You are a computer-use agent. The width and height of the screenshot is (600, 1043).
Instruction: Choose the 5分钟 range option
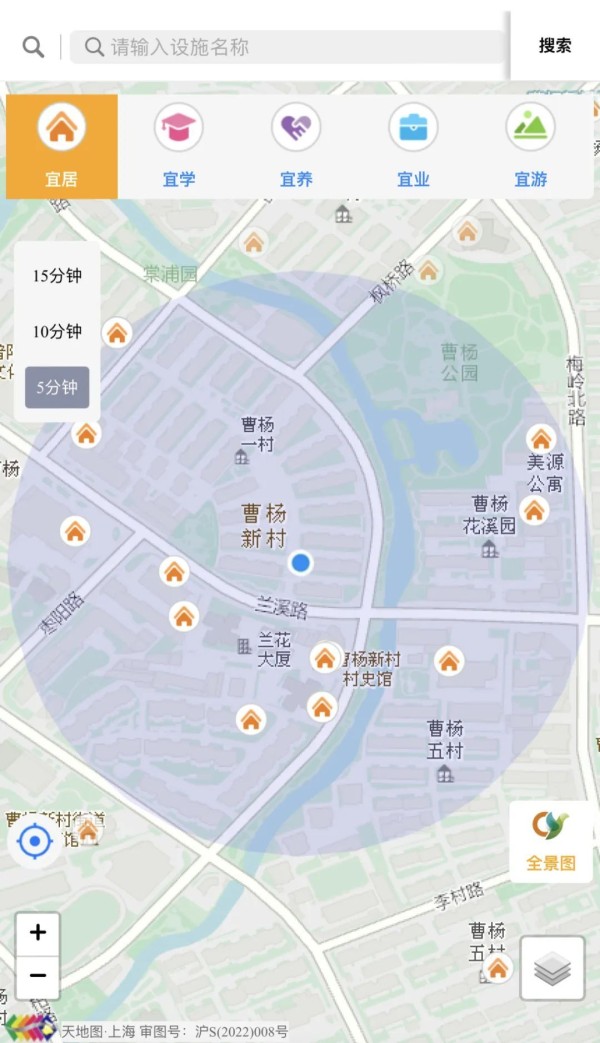[x=57, y=387]
